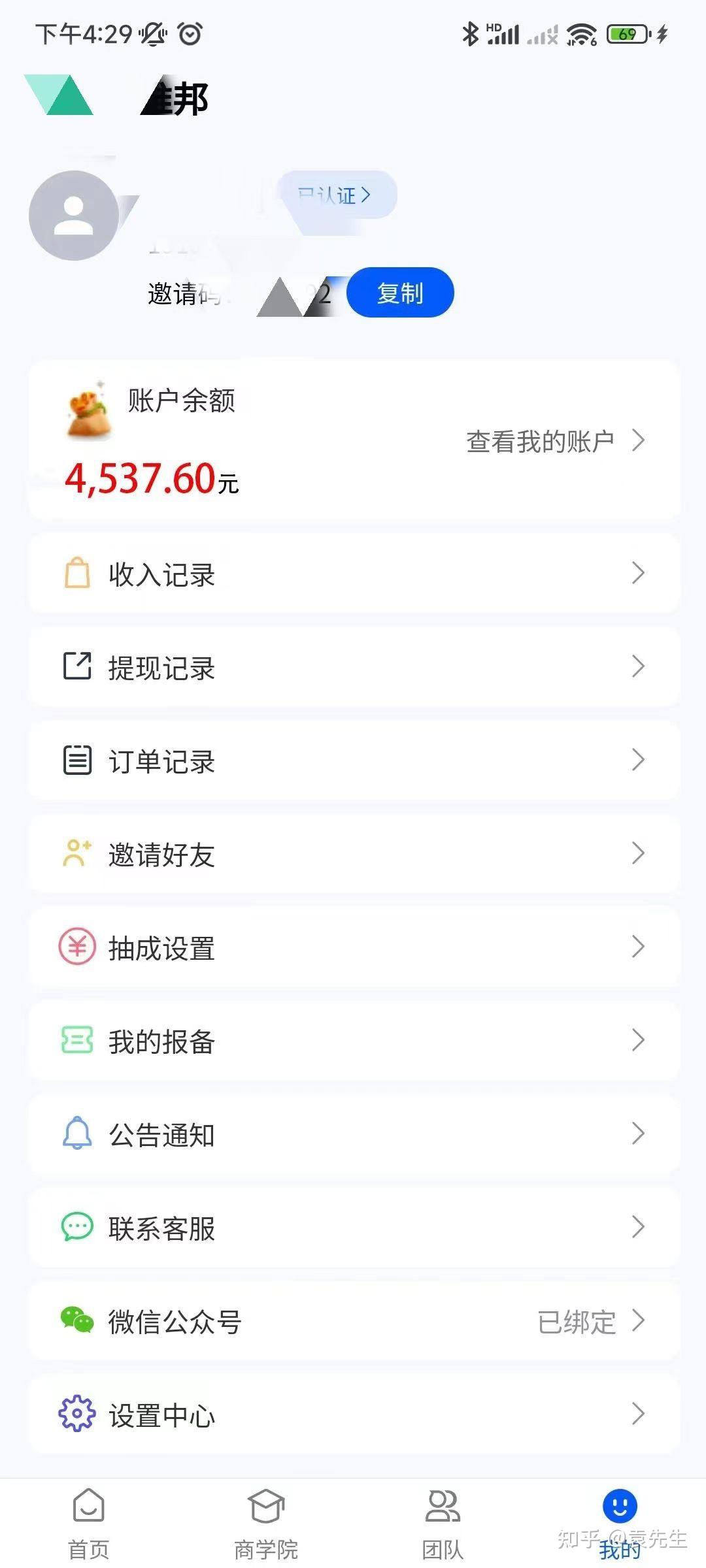Copy the invitation code with 复制

399,293
